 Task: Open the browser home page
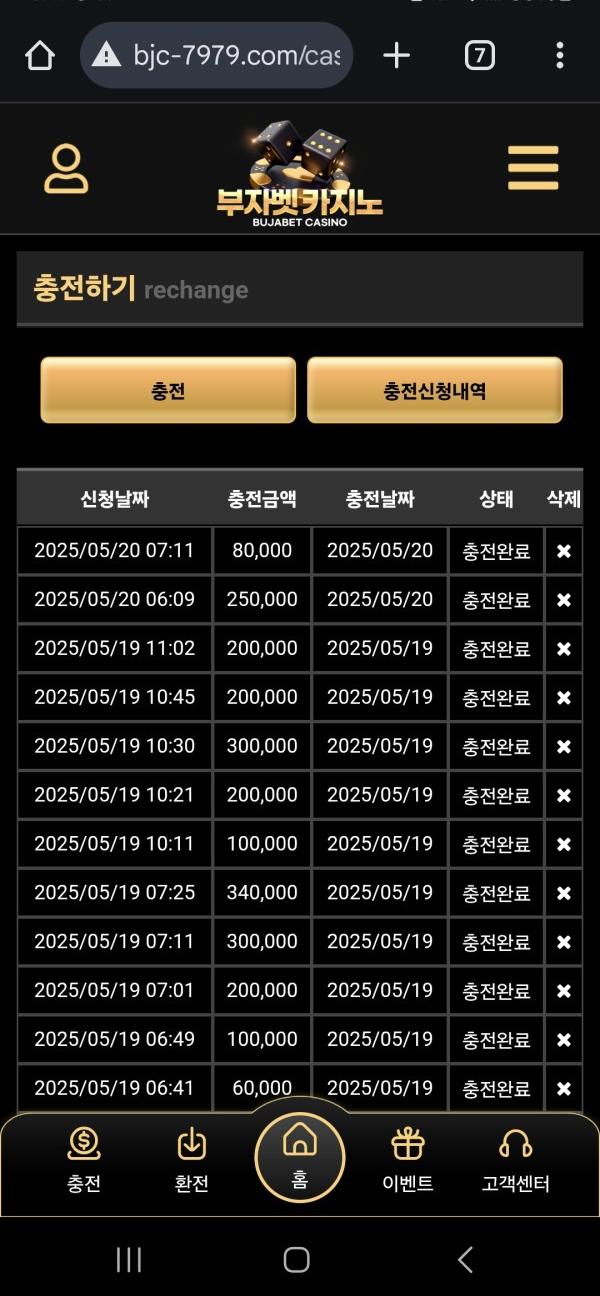point(40,56)
